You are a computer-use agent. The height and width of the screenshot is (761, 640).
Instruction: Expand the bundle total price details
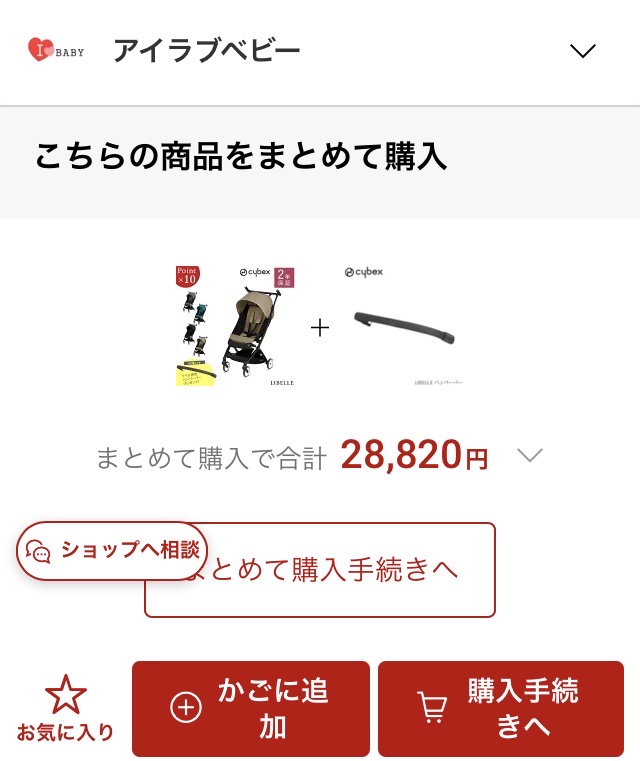pos(529,456)
